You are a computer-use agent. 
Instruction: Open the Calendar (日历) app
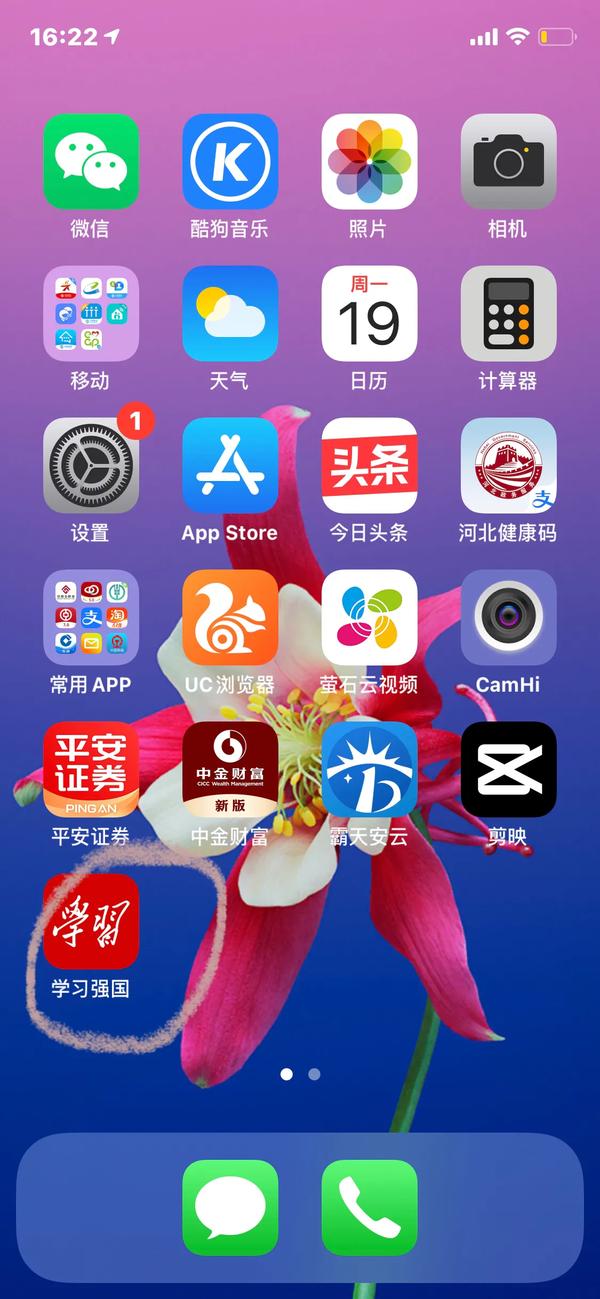(x=369, y=313)
